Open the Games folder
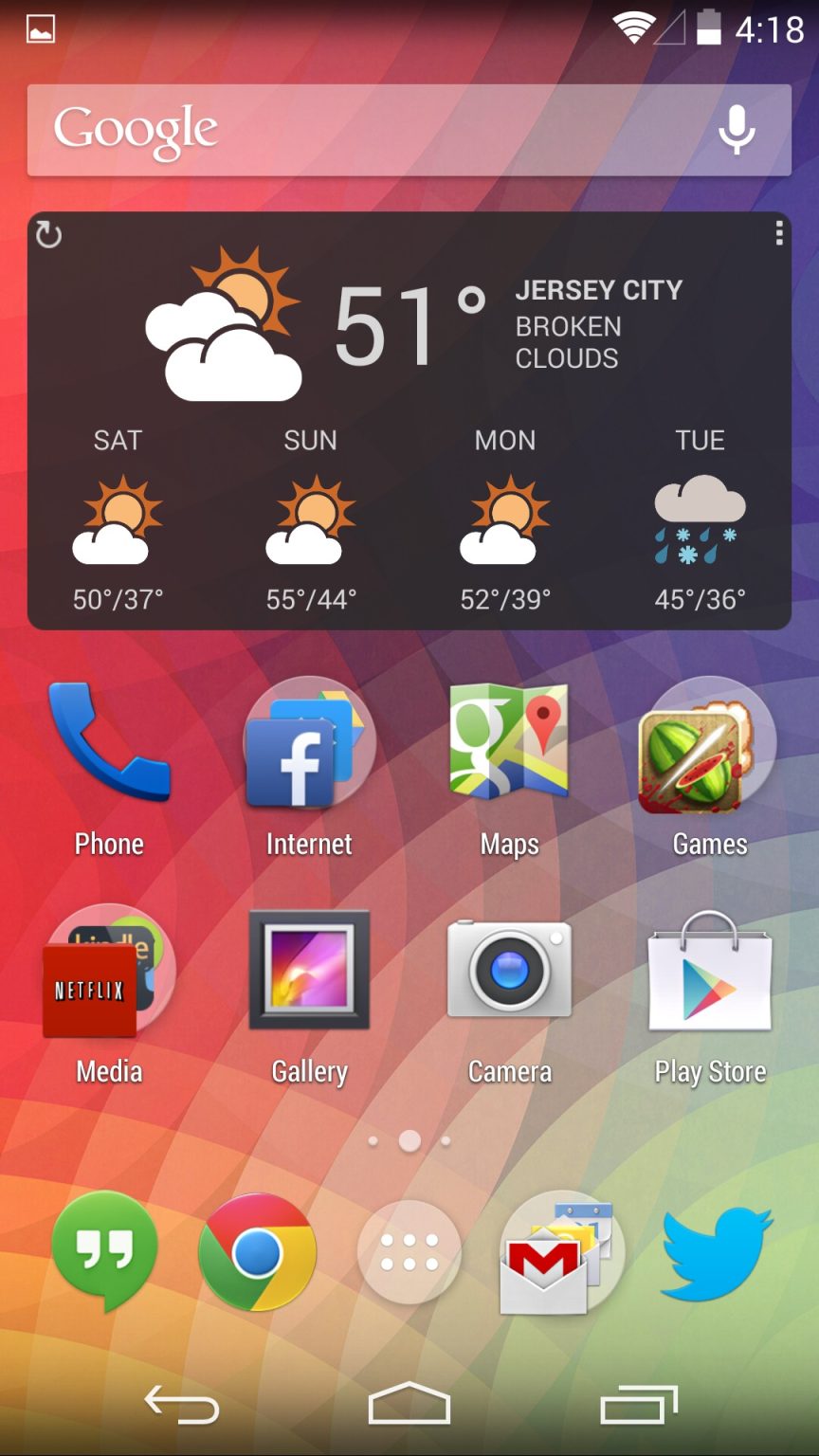Image resolution: width=819 pixels, height=1456 pixels. tap(709, 744)
